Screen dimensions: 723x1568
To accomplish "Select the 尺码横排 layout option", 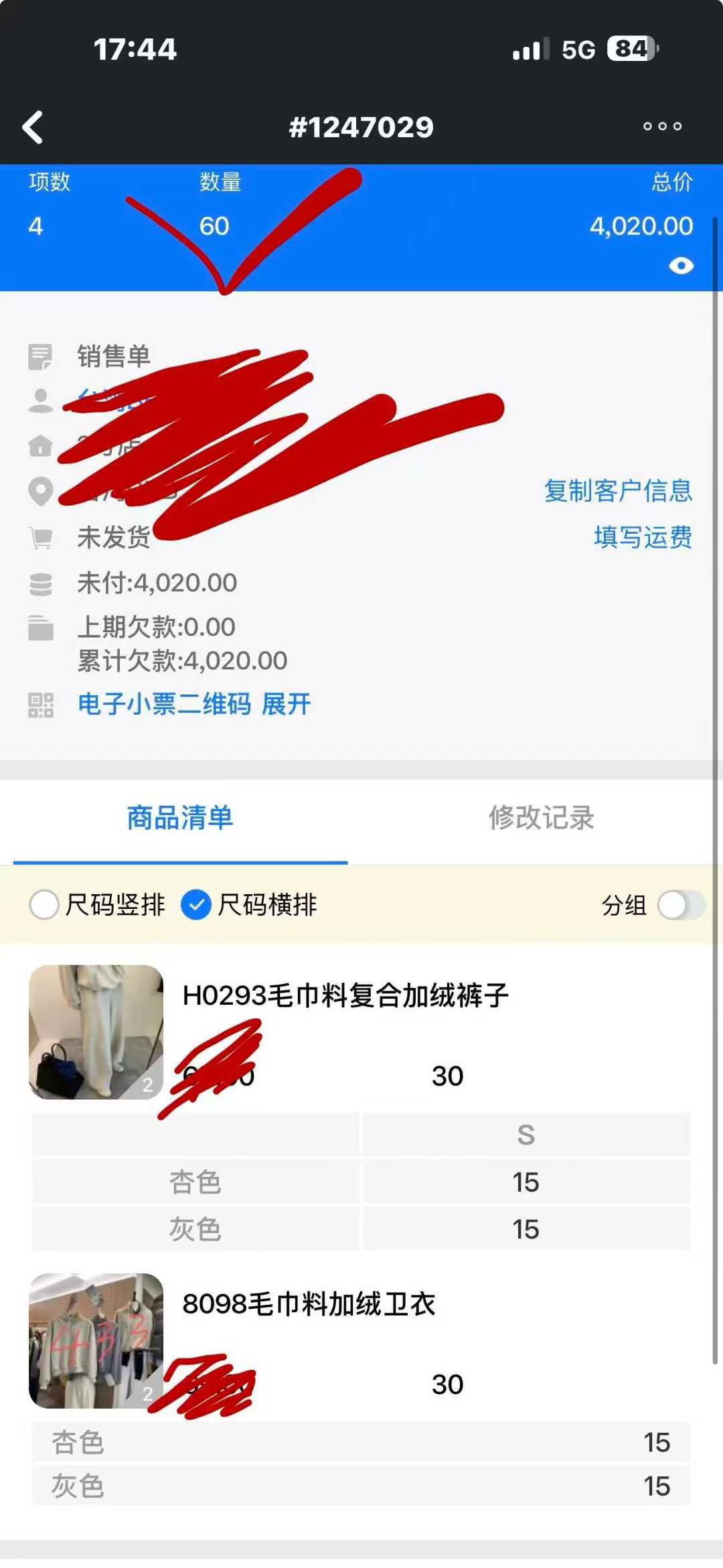I will (x=196, y=905).
